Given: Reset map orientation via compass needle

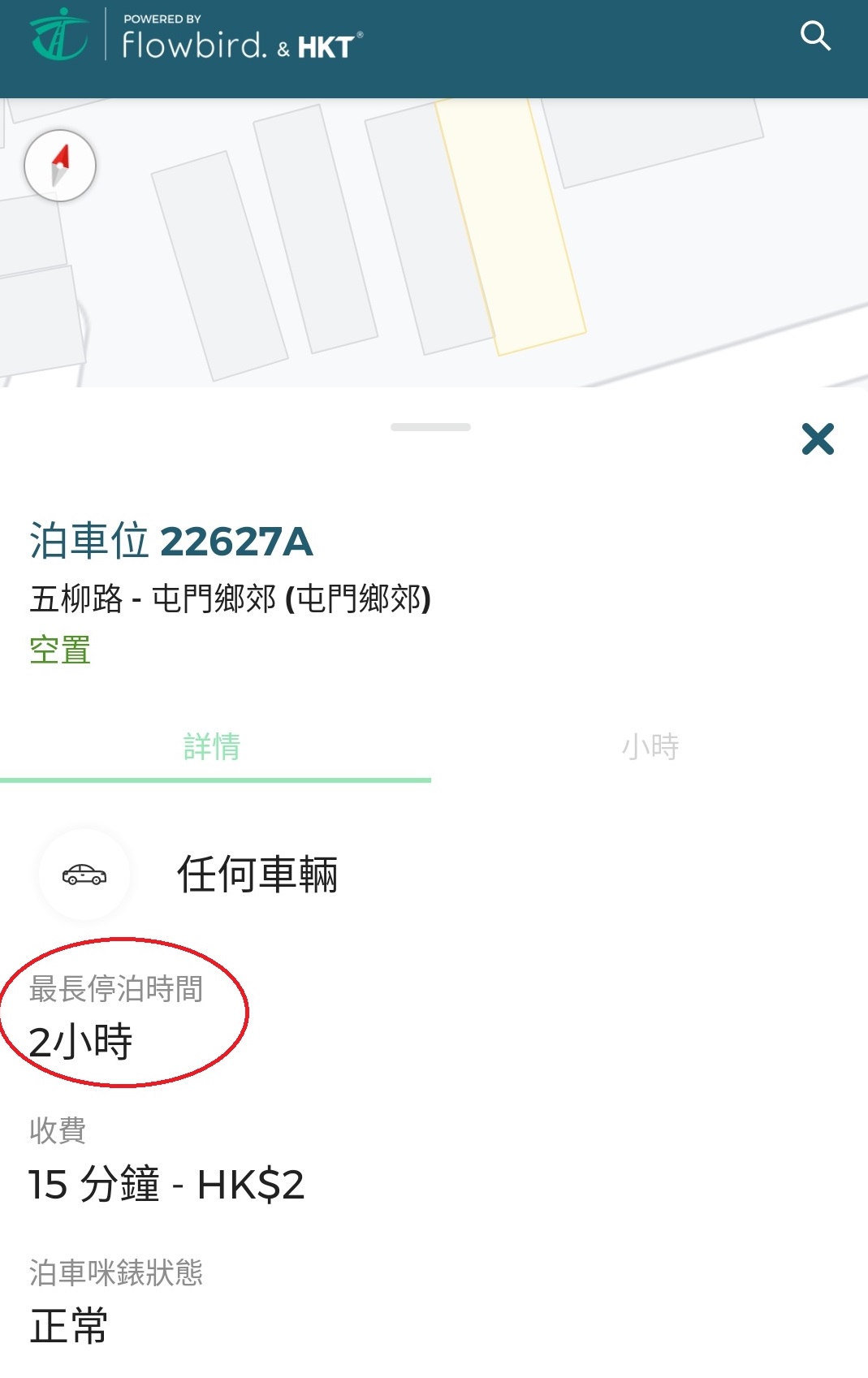Looking at the screenshot, I should 60,164.
